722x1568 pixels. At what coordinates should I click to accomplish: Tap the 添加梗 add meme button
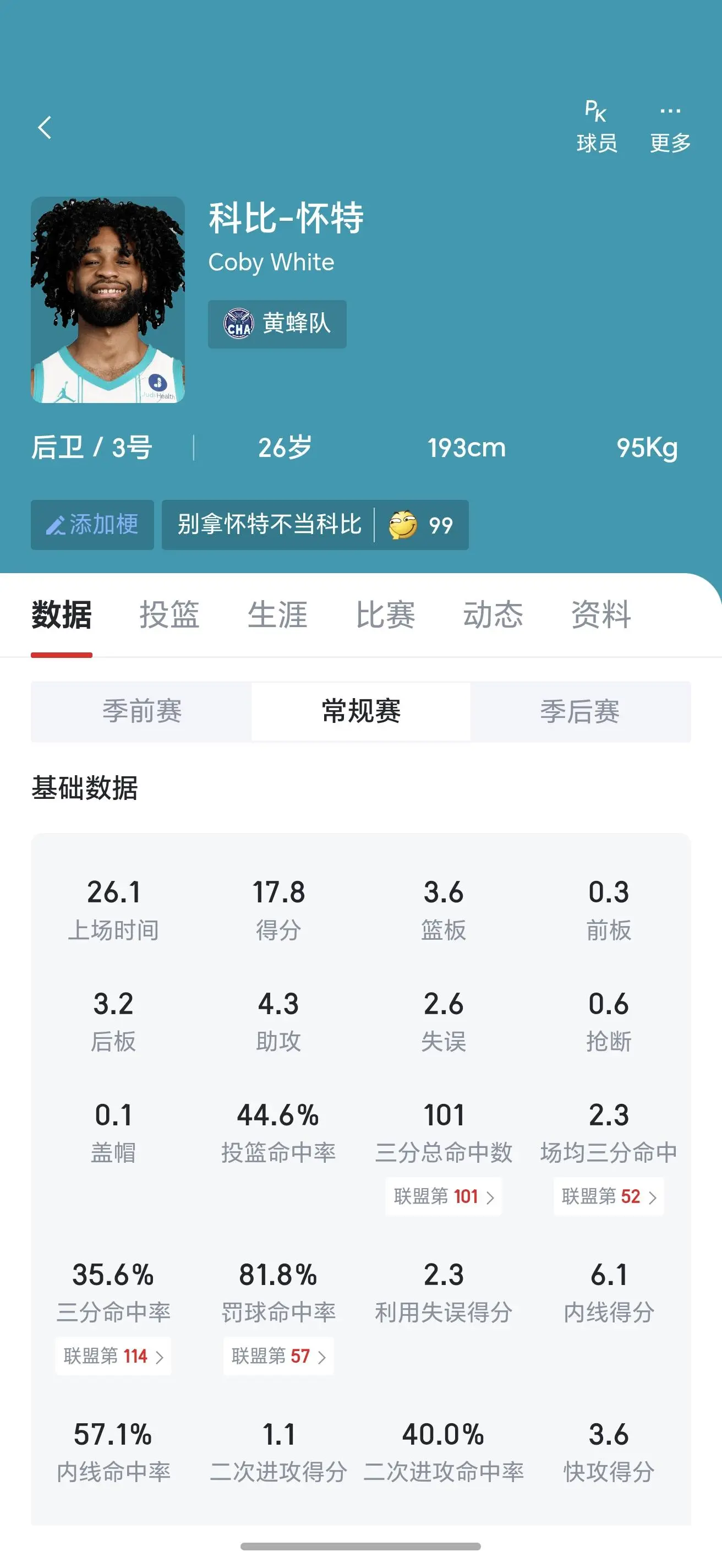(92, 525)
